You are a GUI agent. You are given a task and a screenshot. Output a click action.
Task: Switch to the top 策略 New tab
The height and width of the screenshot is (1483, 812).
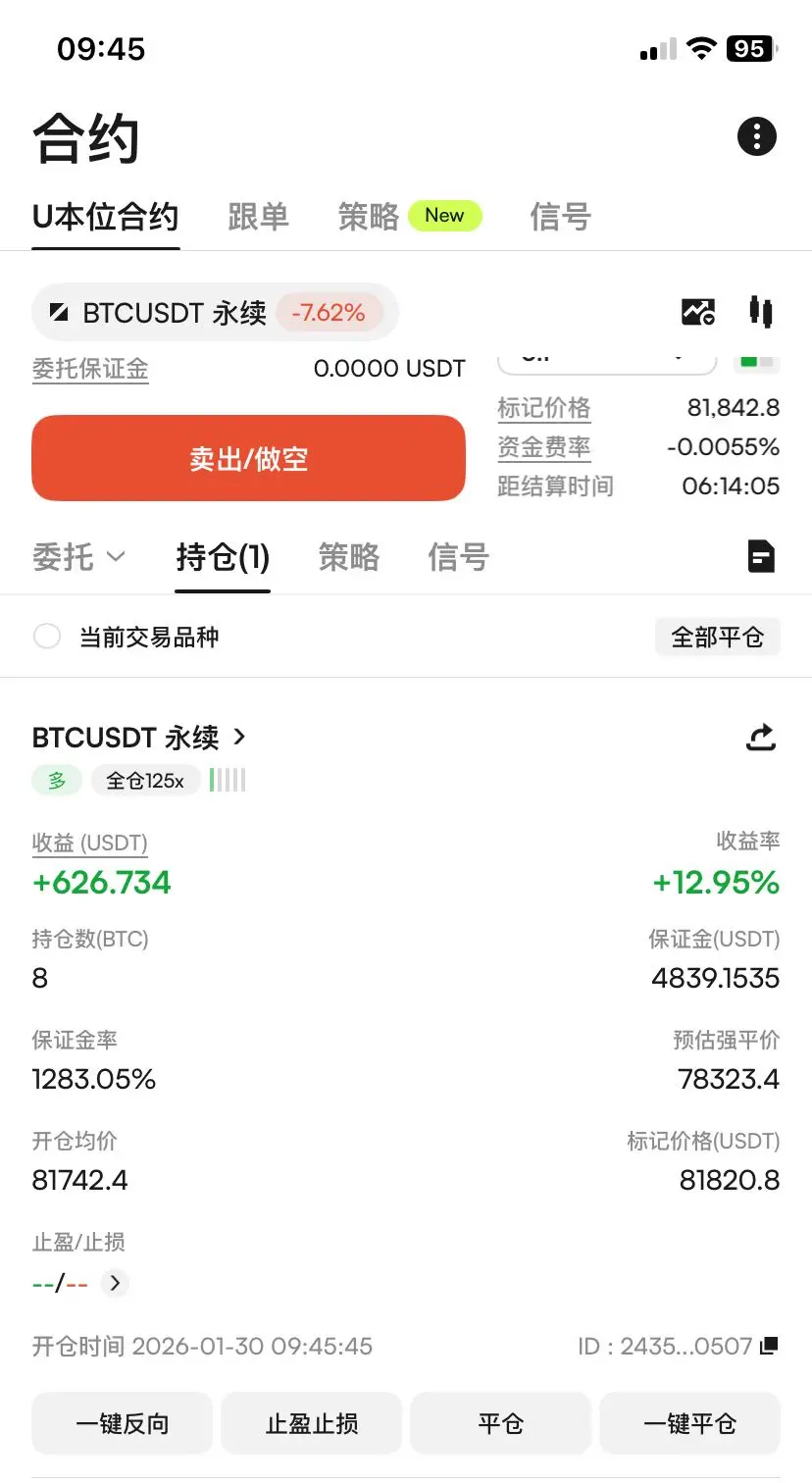pyautogui.click(x=408, y=217)
